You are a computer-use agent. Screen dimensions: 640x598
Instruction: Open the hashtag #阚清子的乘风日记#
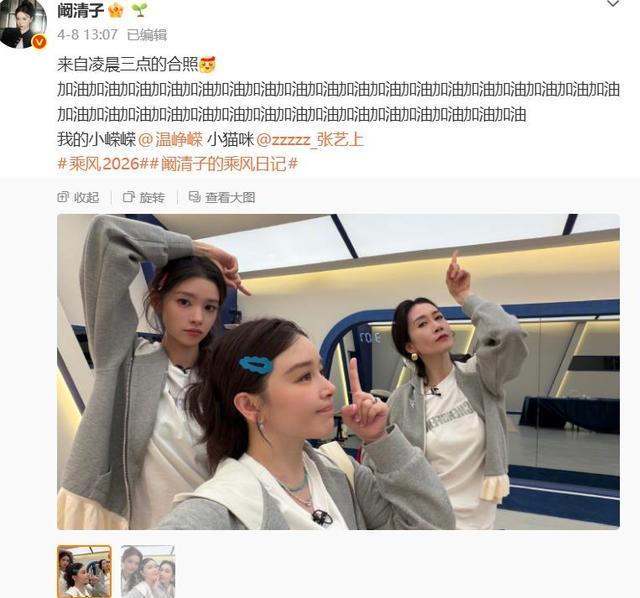click(224, 164)
